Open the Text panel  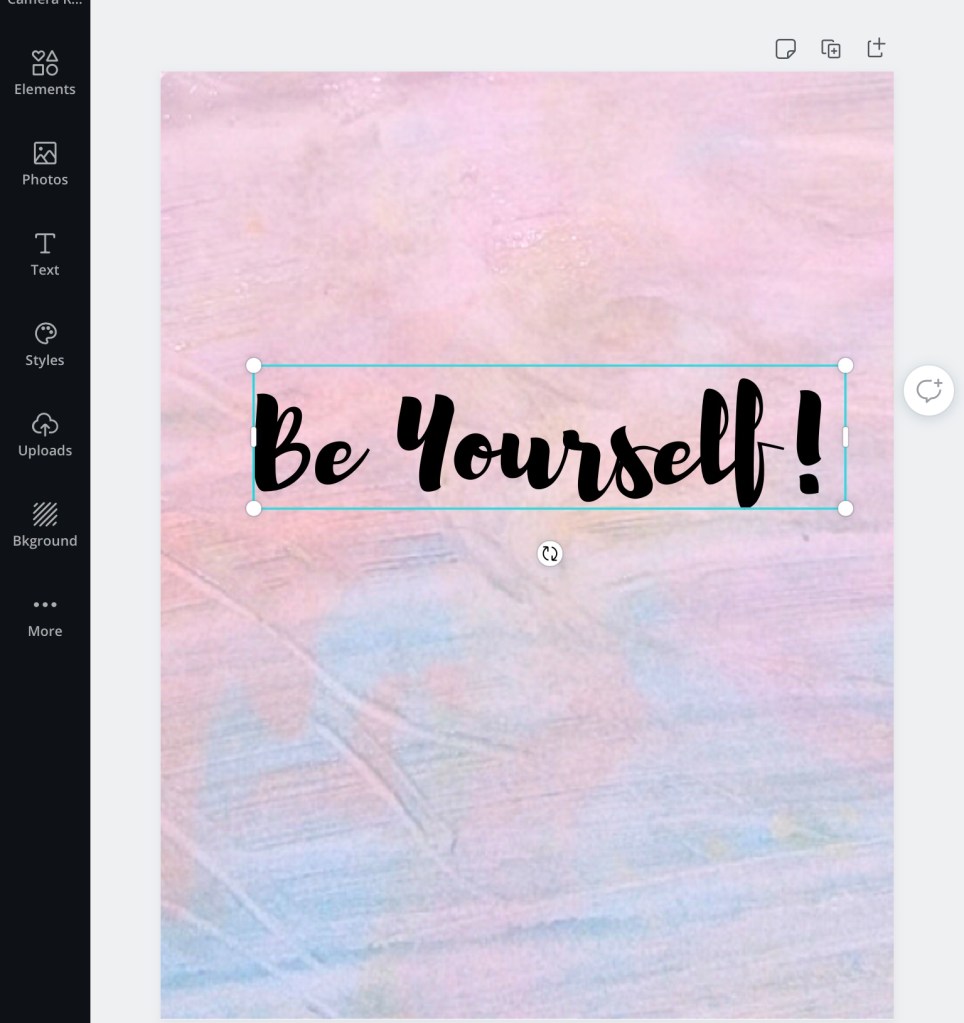coord(45,254)
